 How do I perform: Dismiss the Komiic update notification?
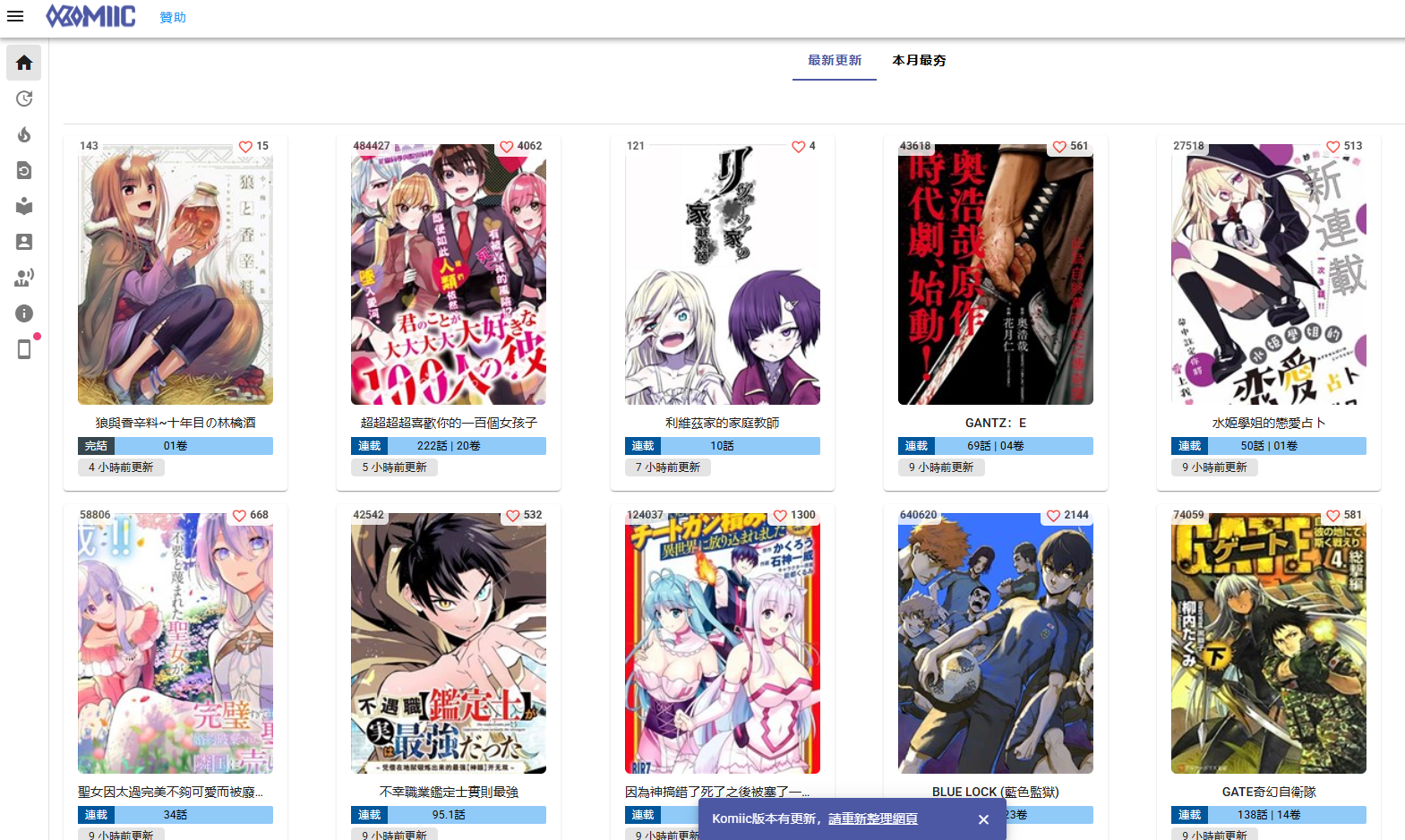[x=983, y=819]
